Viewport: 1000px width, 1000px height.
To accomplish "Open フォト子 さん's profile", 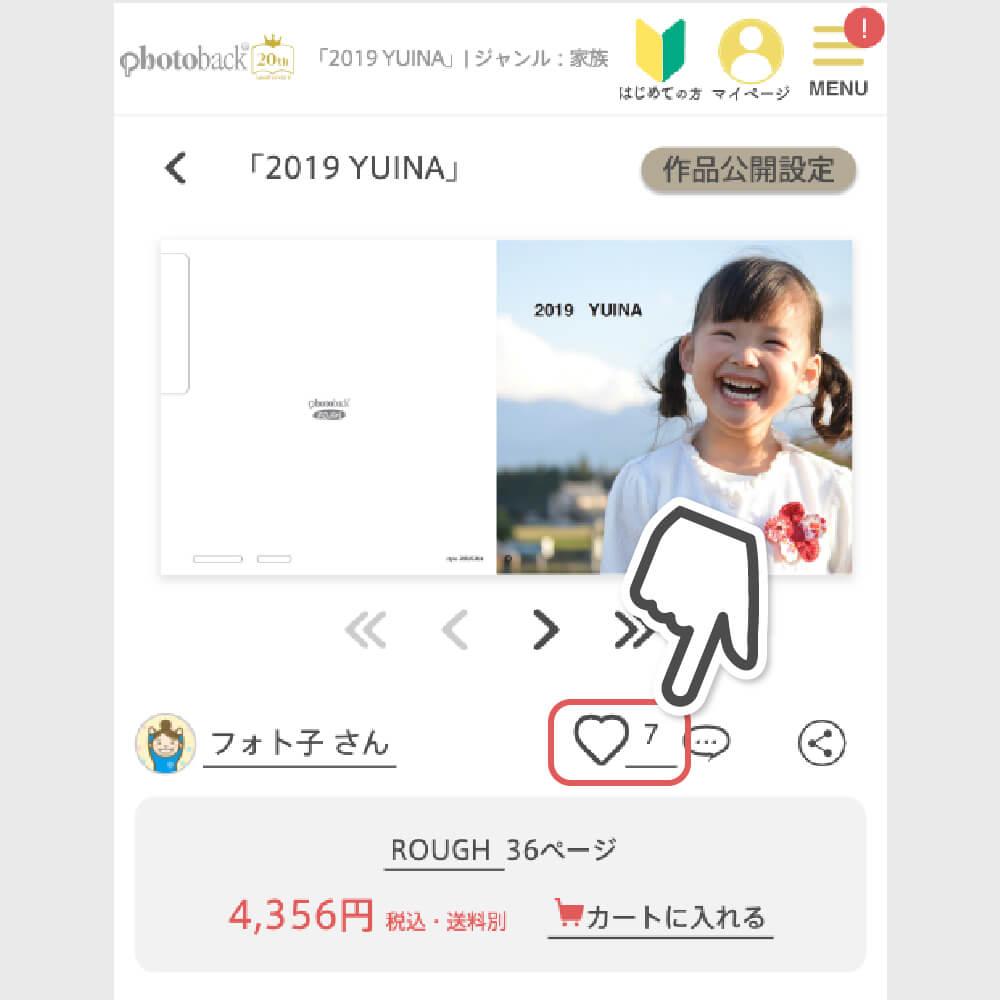I will click(x=298, y=744).
